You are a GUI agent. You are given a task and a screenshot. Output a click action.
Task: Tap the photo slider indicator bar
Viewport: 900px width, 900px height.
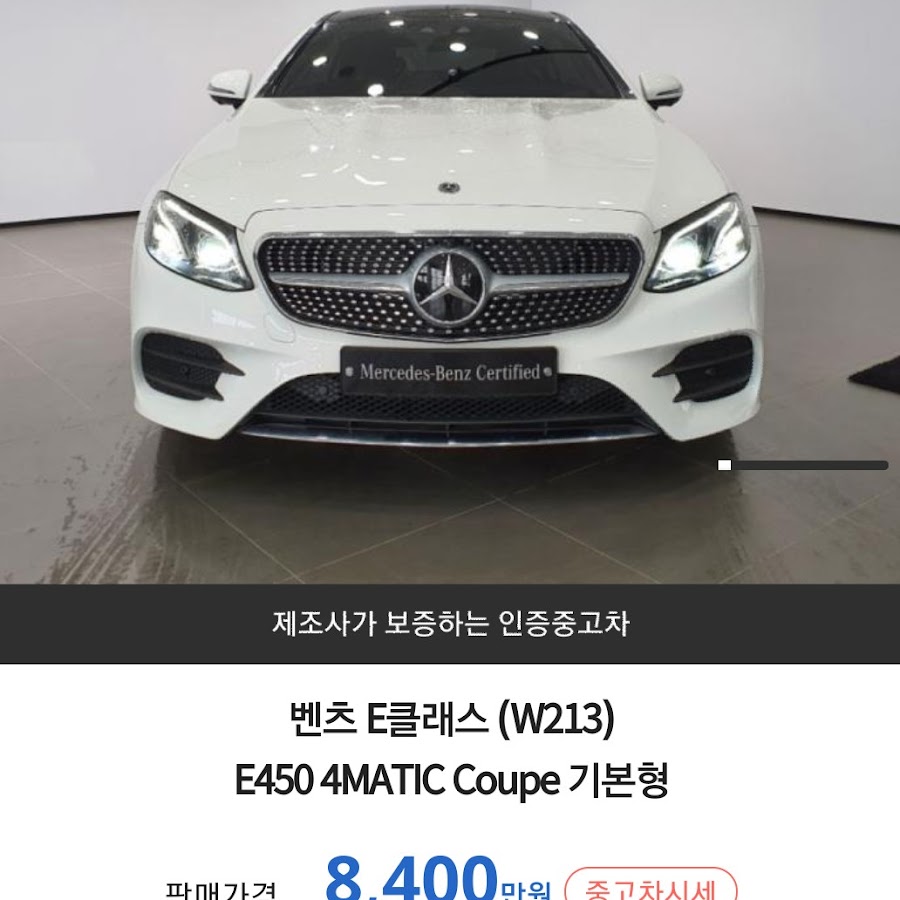point(804,465)
